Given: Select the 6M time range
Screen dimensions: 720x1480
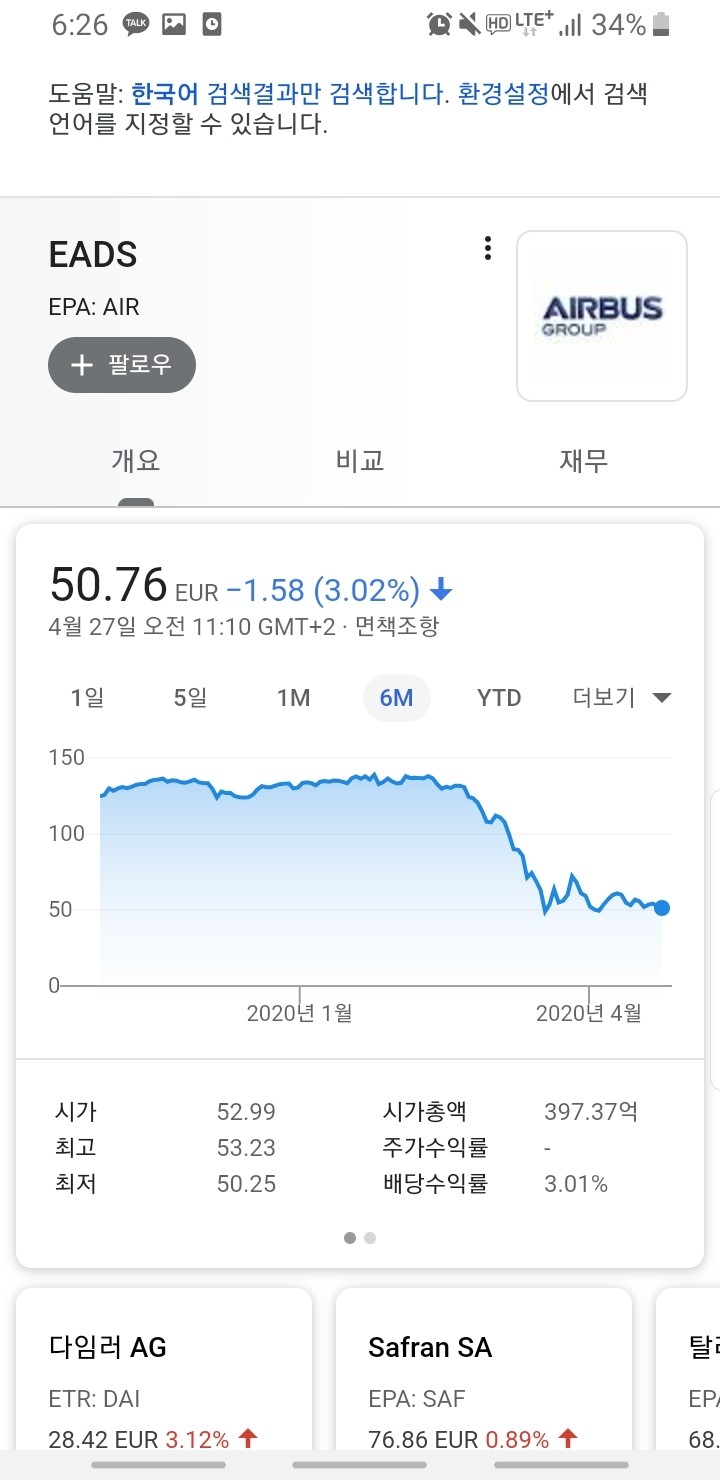Looking at the screenshot, I should point(396,697).
